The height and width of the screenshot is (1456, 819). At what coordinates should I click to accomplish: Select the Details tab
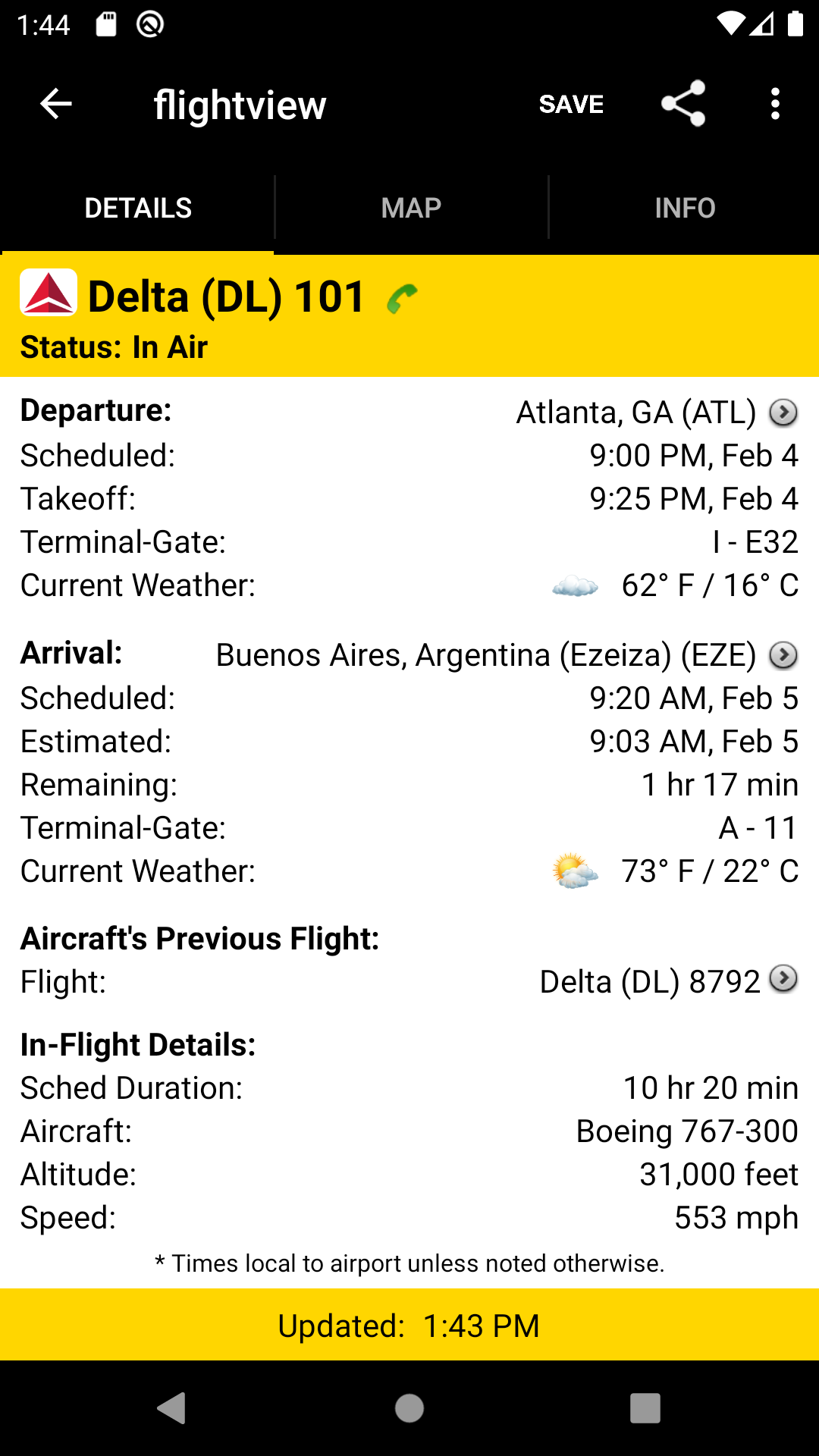(138, 208)
